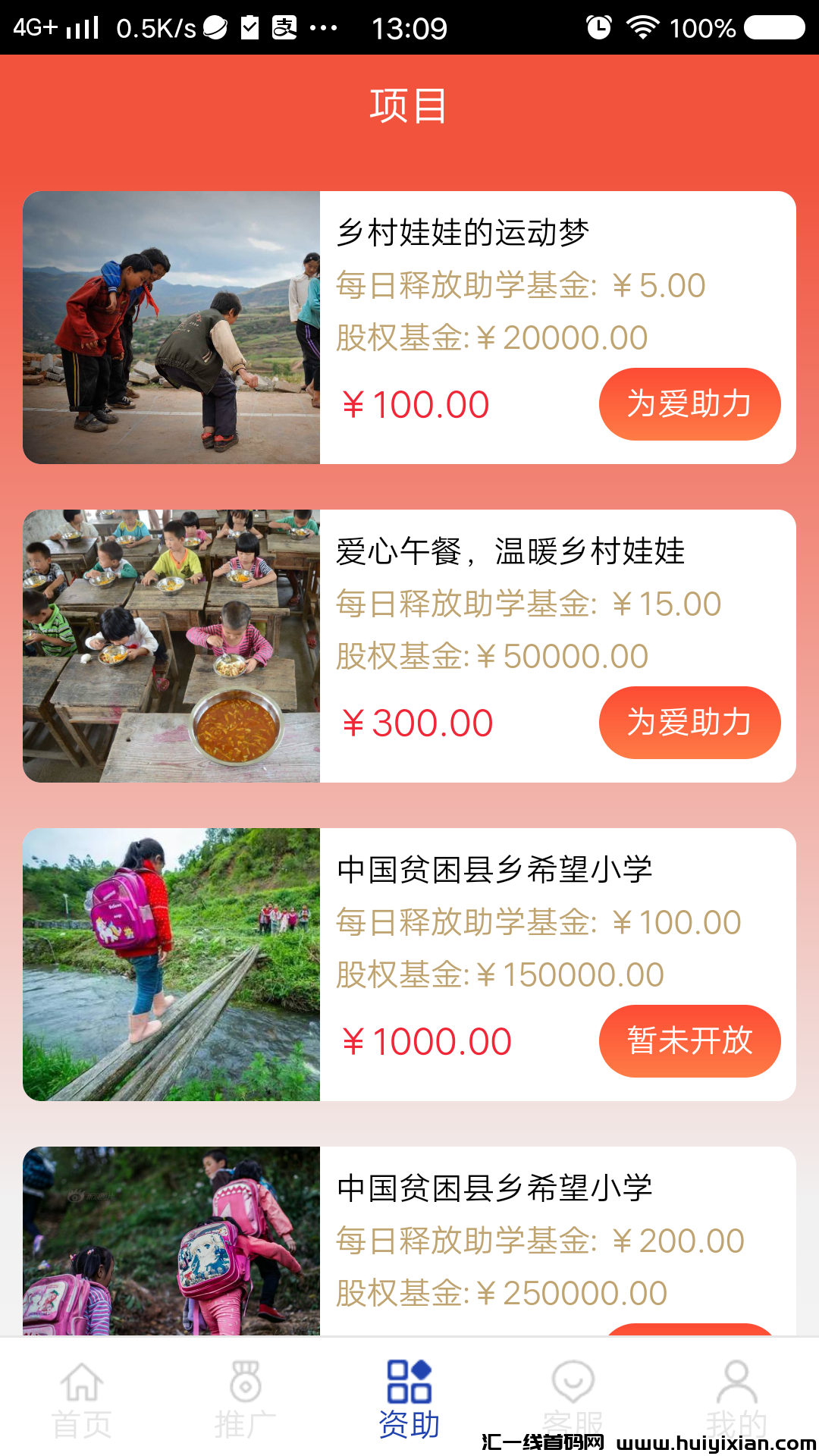Tap 为爱助力 for 乡村娃娃的运动梦
The image size is (819, 1456).
click(x=689, y=404)
